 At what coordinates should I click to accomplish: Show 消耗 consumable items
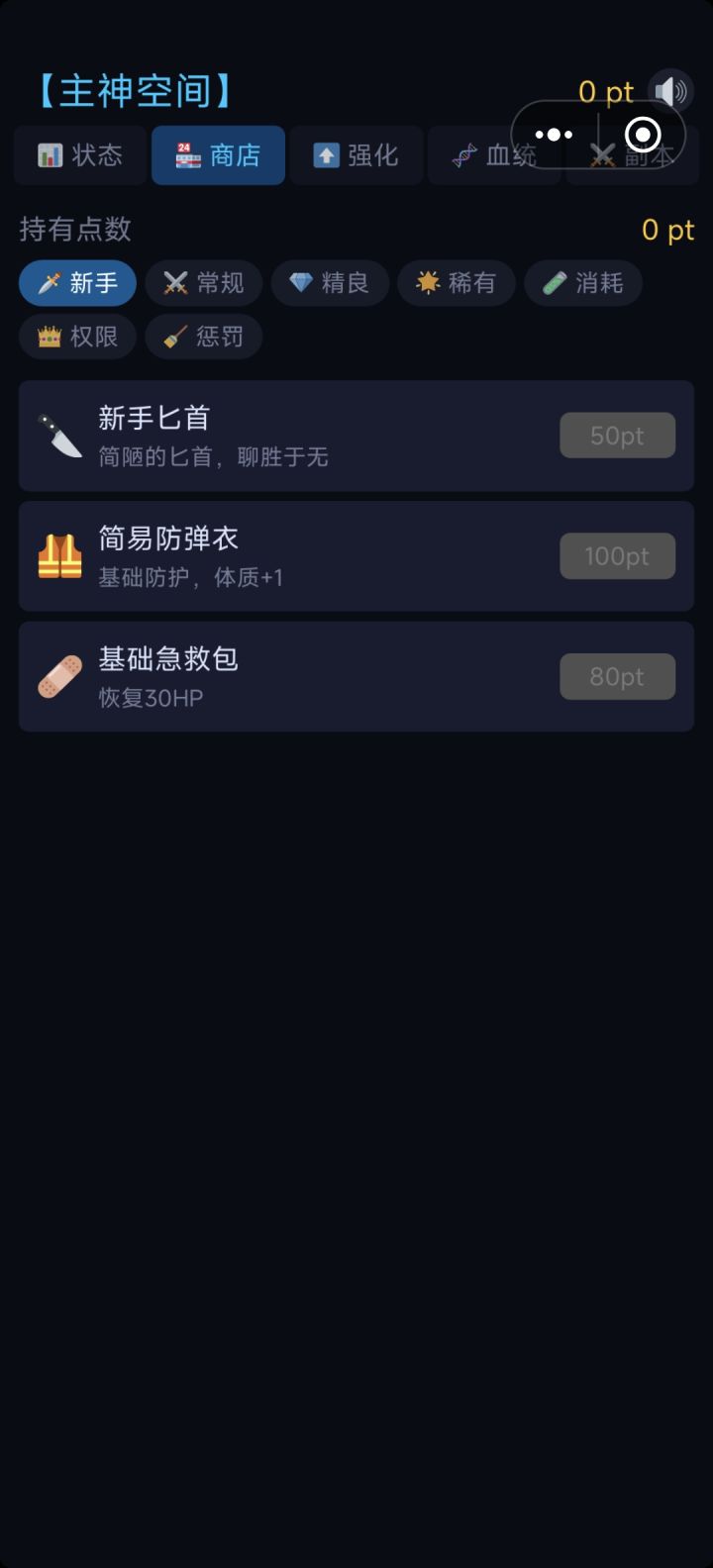pos(582,283)
